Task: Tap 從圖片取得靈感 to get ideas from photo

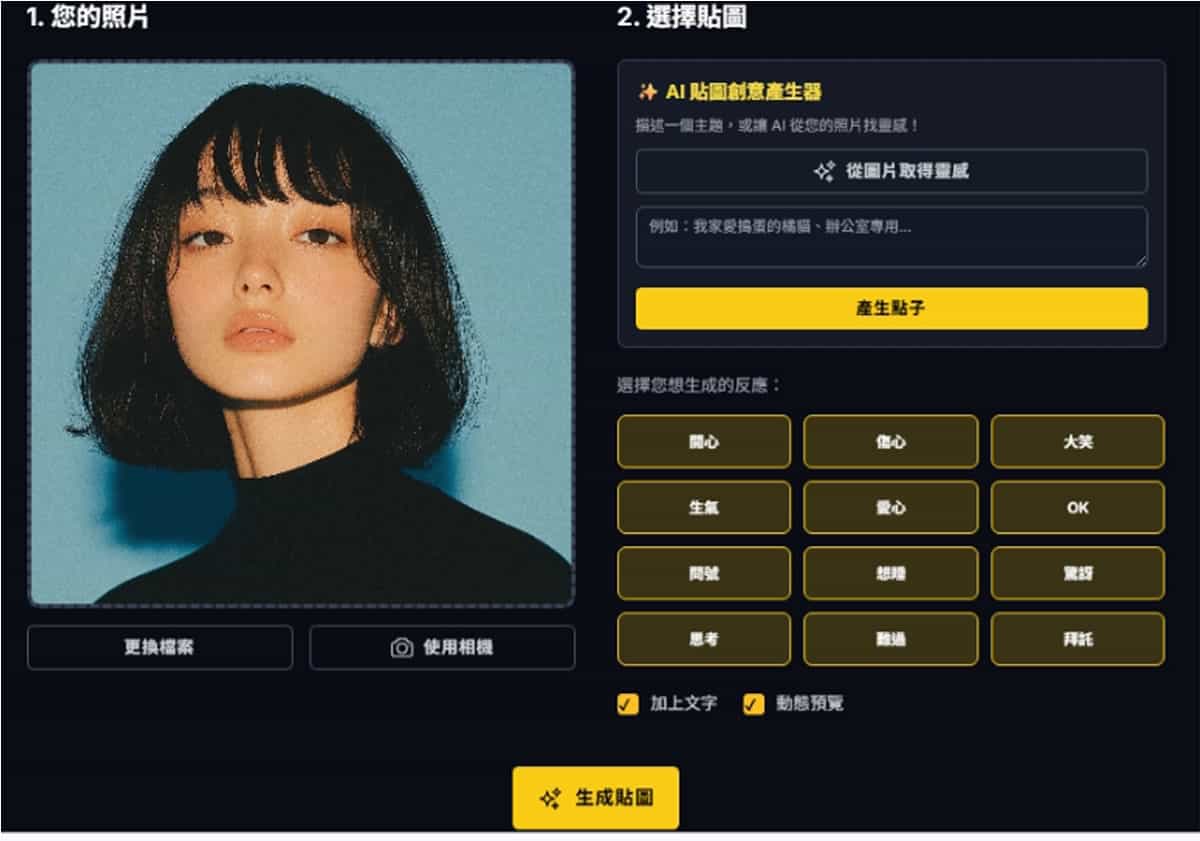Action: [x=891, y=171]
